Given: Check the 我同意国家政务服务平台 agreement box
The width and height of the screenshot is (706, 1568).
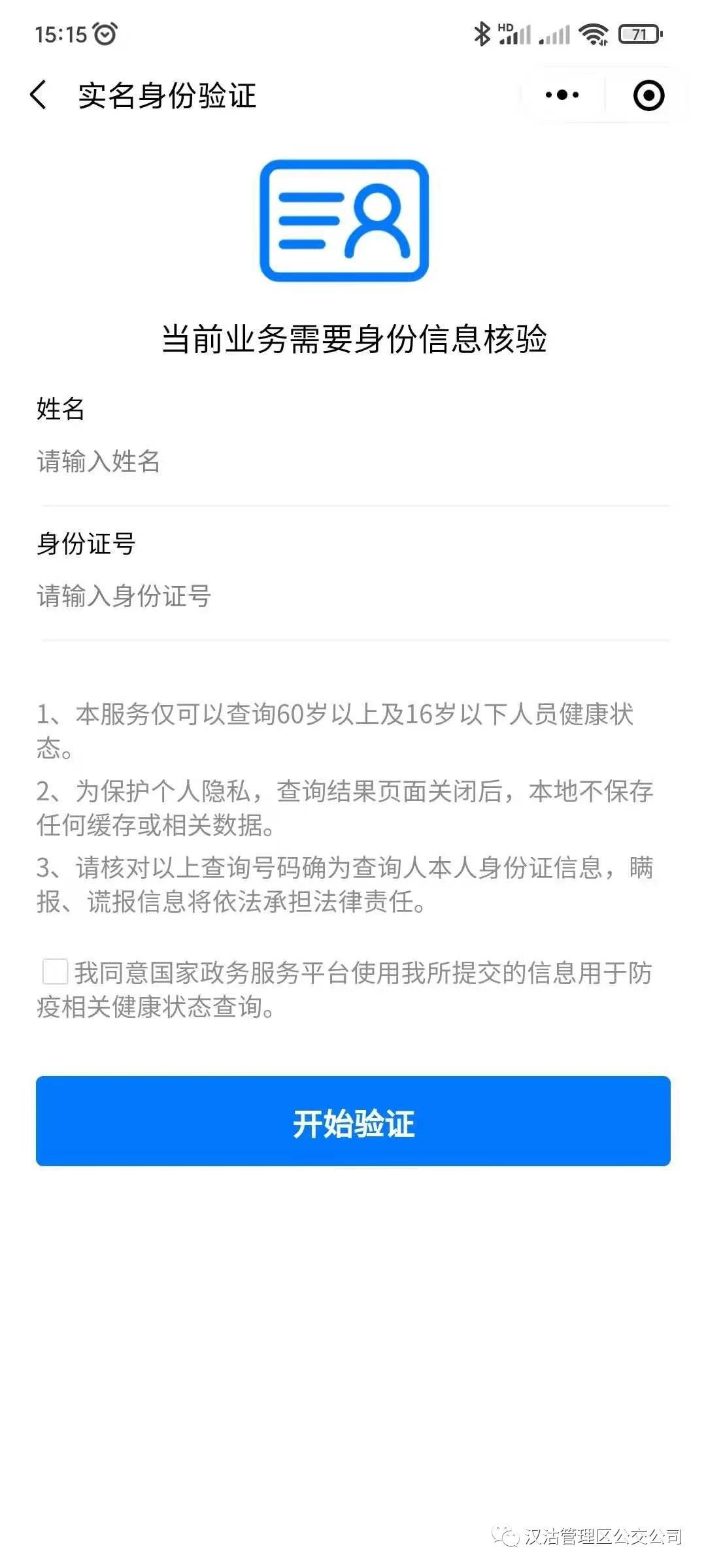Looking at the screenshot, I should click(55, 972).
